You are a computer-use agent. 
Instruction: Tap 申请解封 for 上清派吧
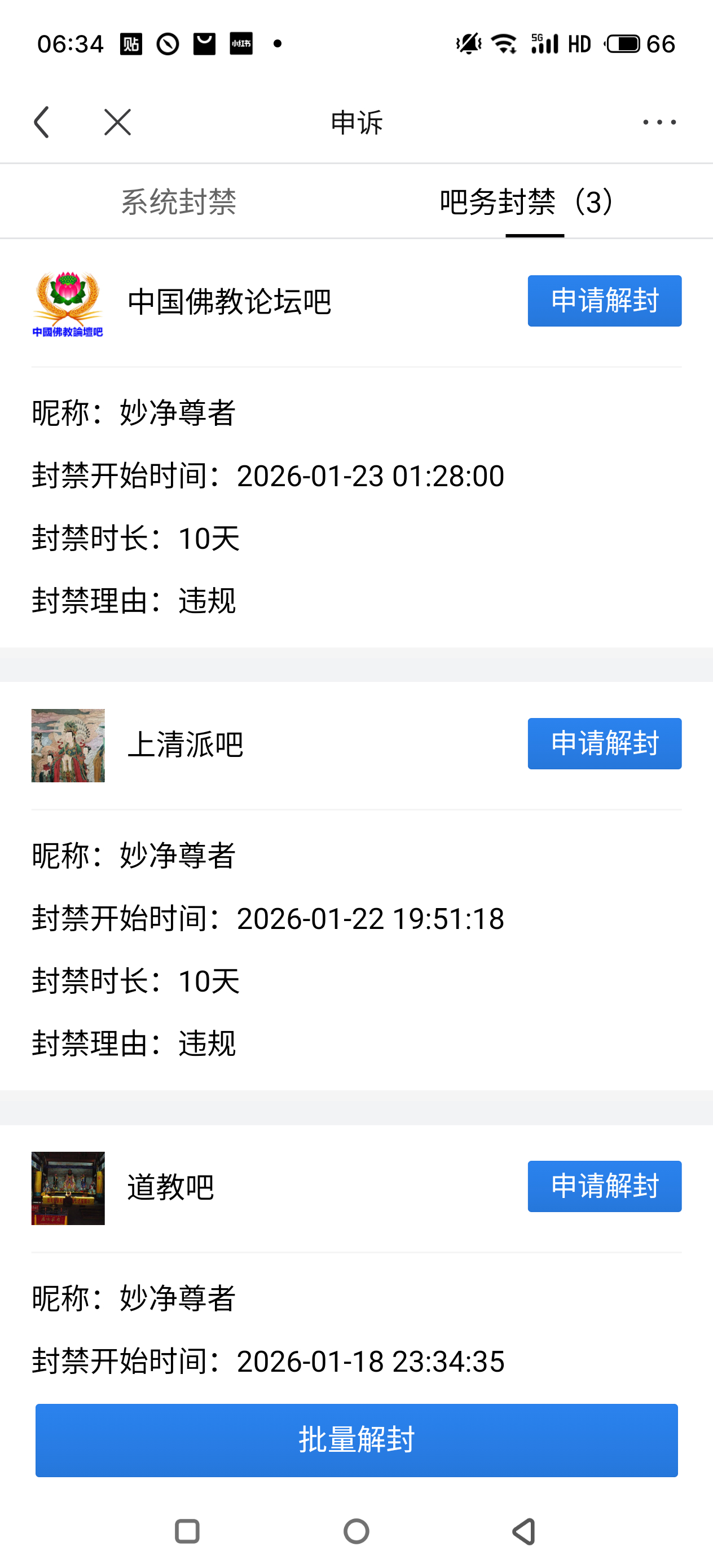(604, 743)
